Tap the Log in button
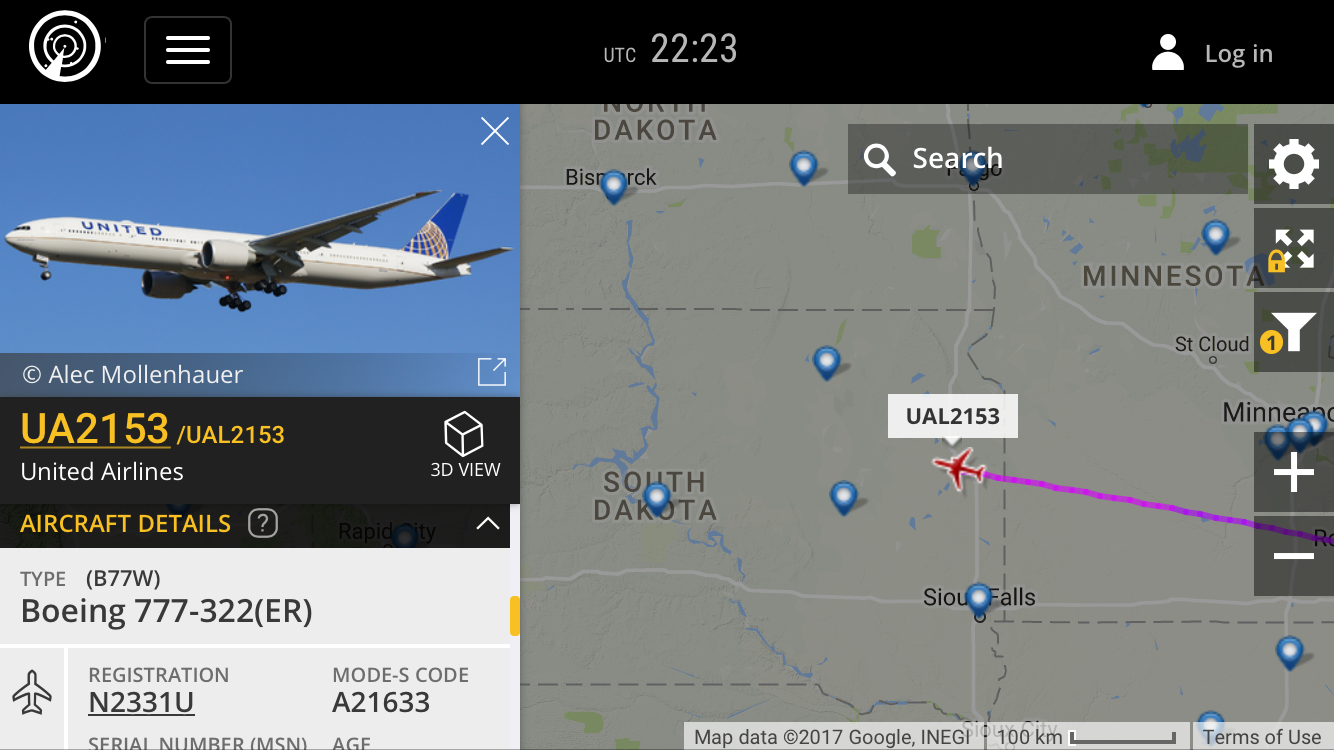 1212,54
